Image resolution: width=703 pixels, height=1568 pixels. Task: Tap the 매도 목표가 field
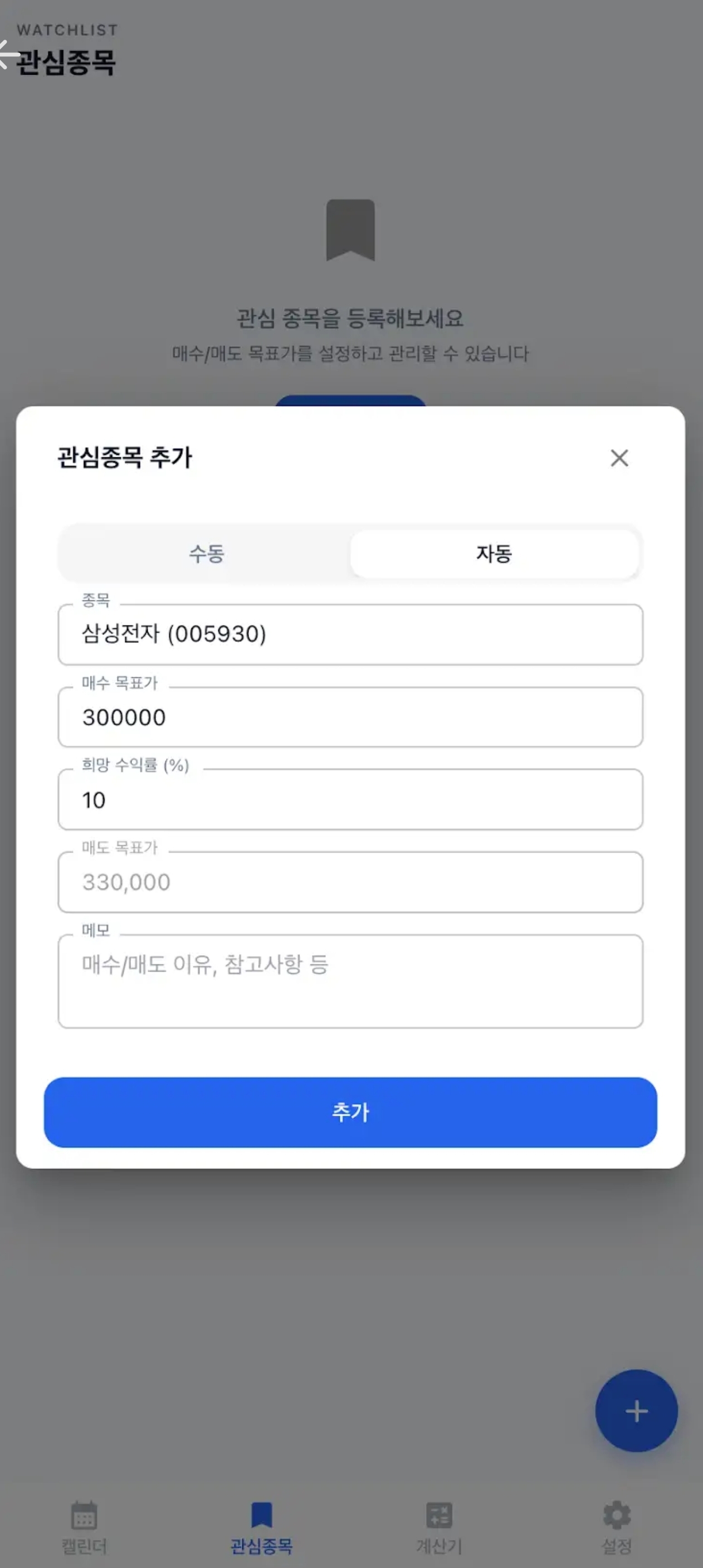(350, 882)
